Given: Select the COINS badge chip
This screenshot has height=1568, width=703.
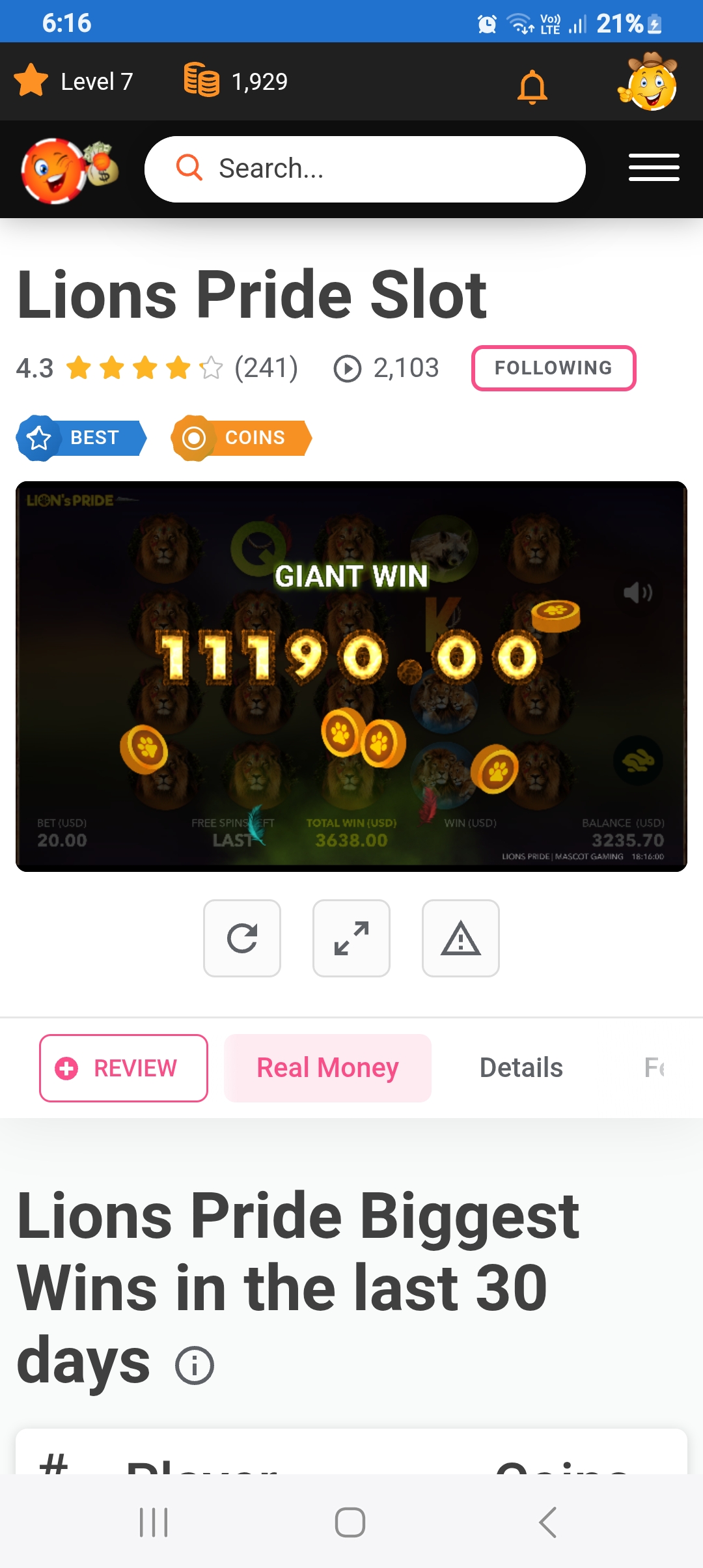Looking at the screenshot, I should pyautogui.click(x=241, y=438).
